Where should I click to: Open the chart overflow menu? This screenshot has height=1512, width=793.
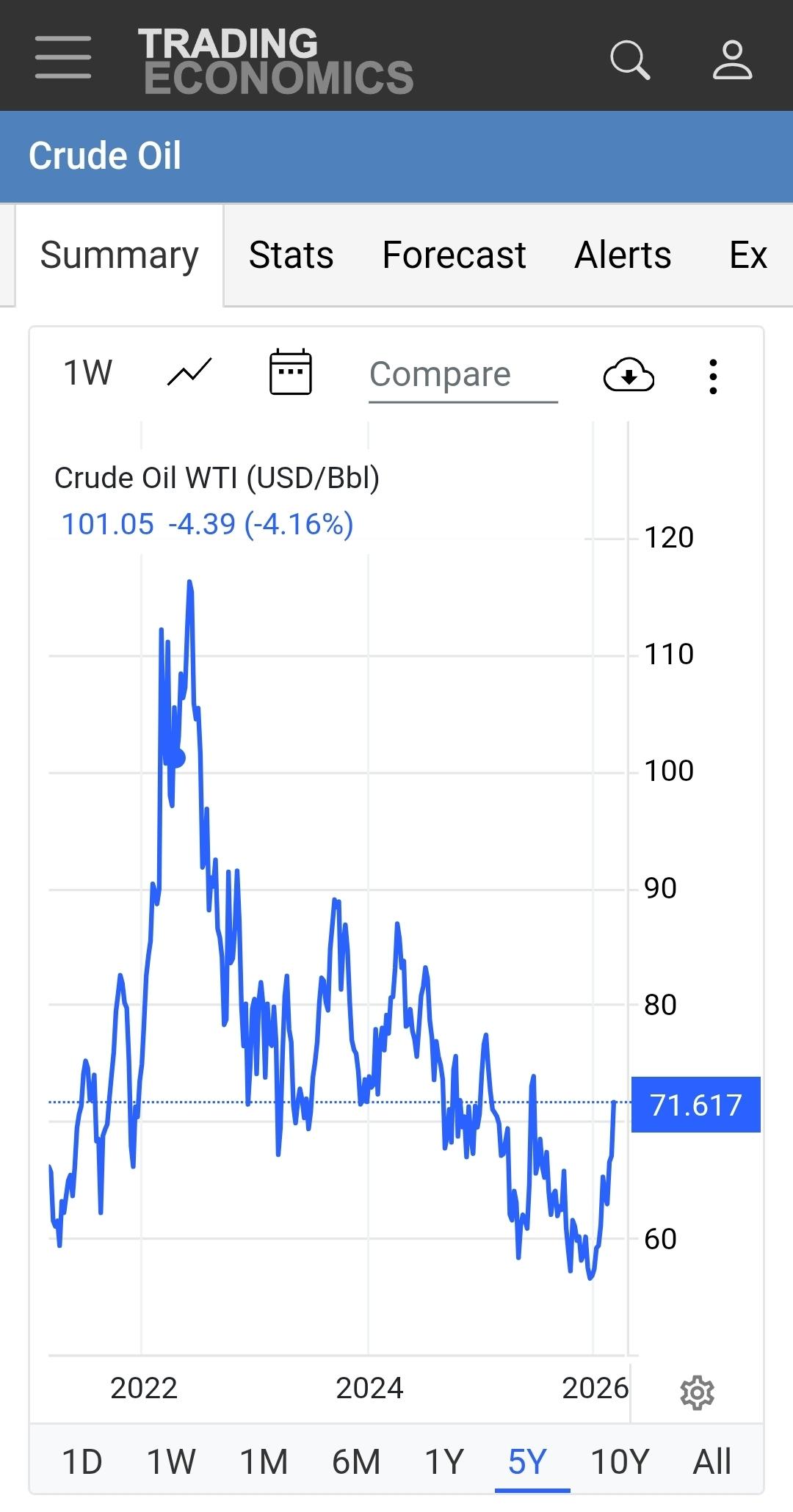(x=713, y=376)
